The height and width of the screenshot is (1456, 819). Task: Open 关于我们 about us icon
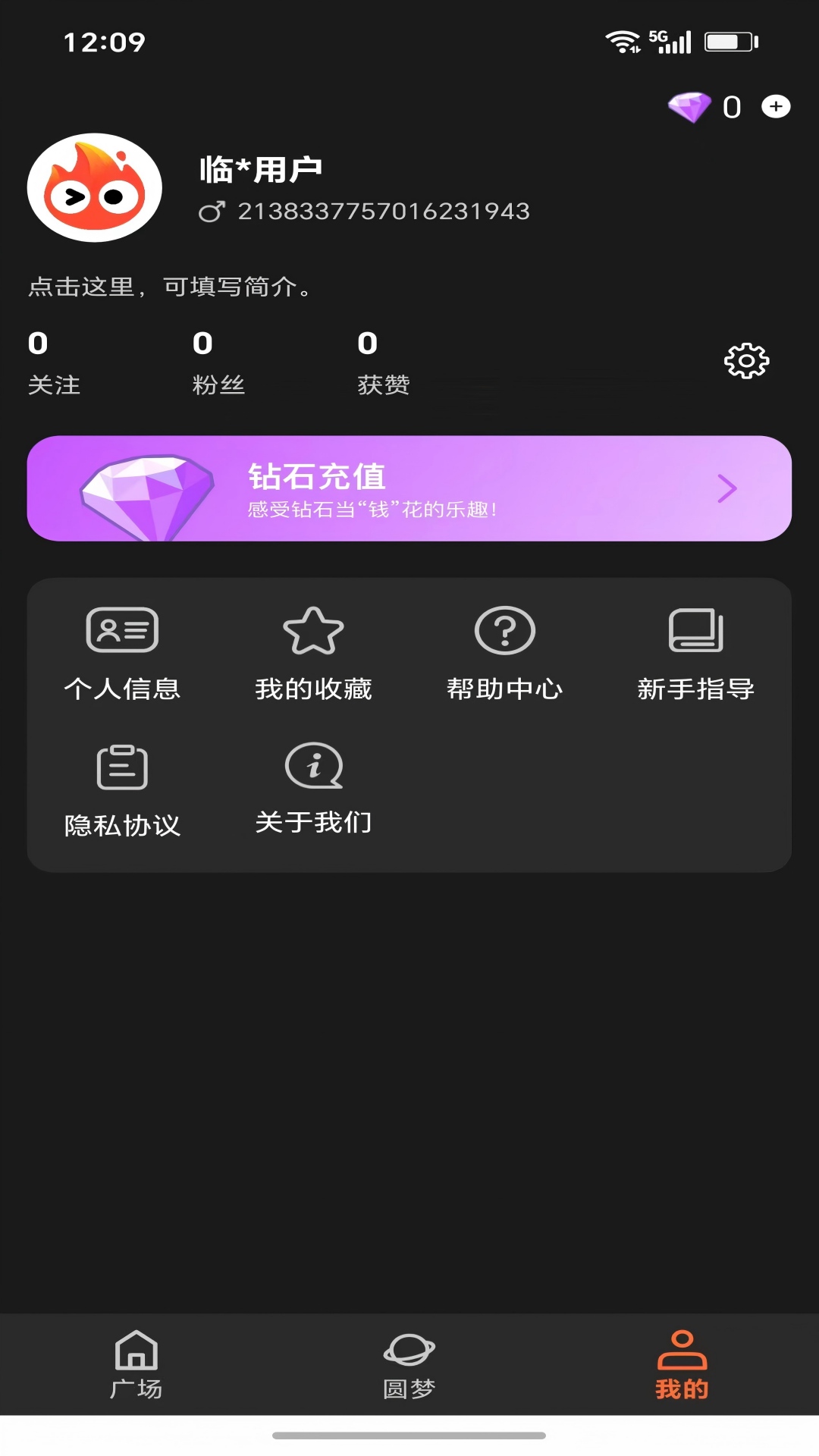point(314,767)
